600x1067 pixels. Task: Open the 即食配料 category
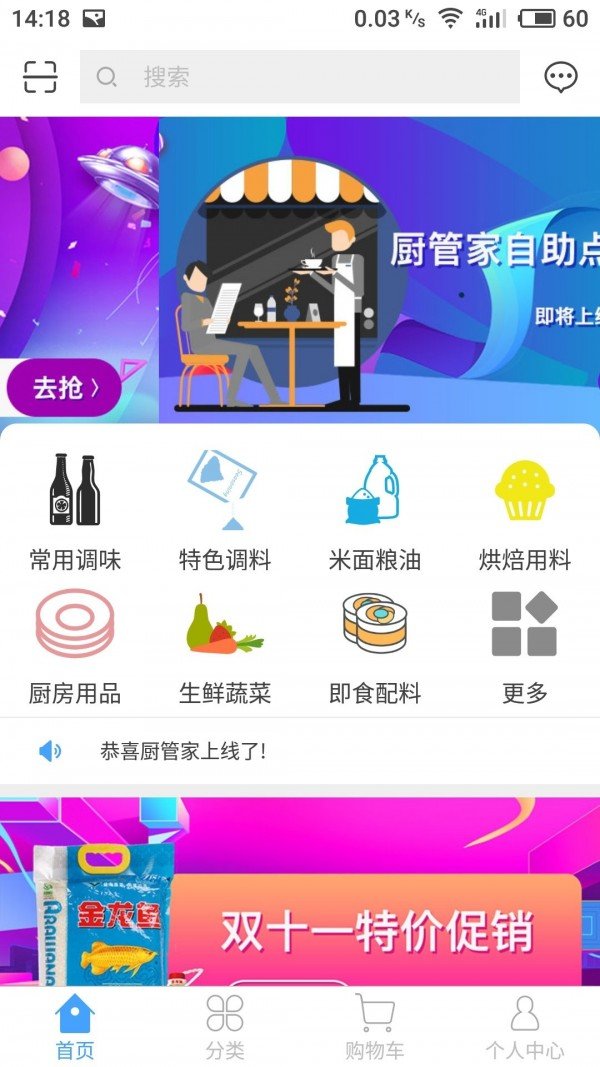pos(375,645)
